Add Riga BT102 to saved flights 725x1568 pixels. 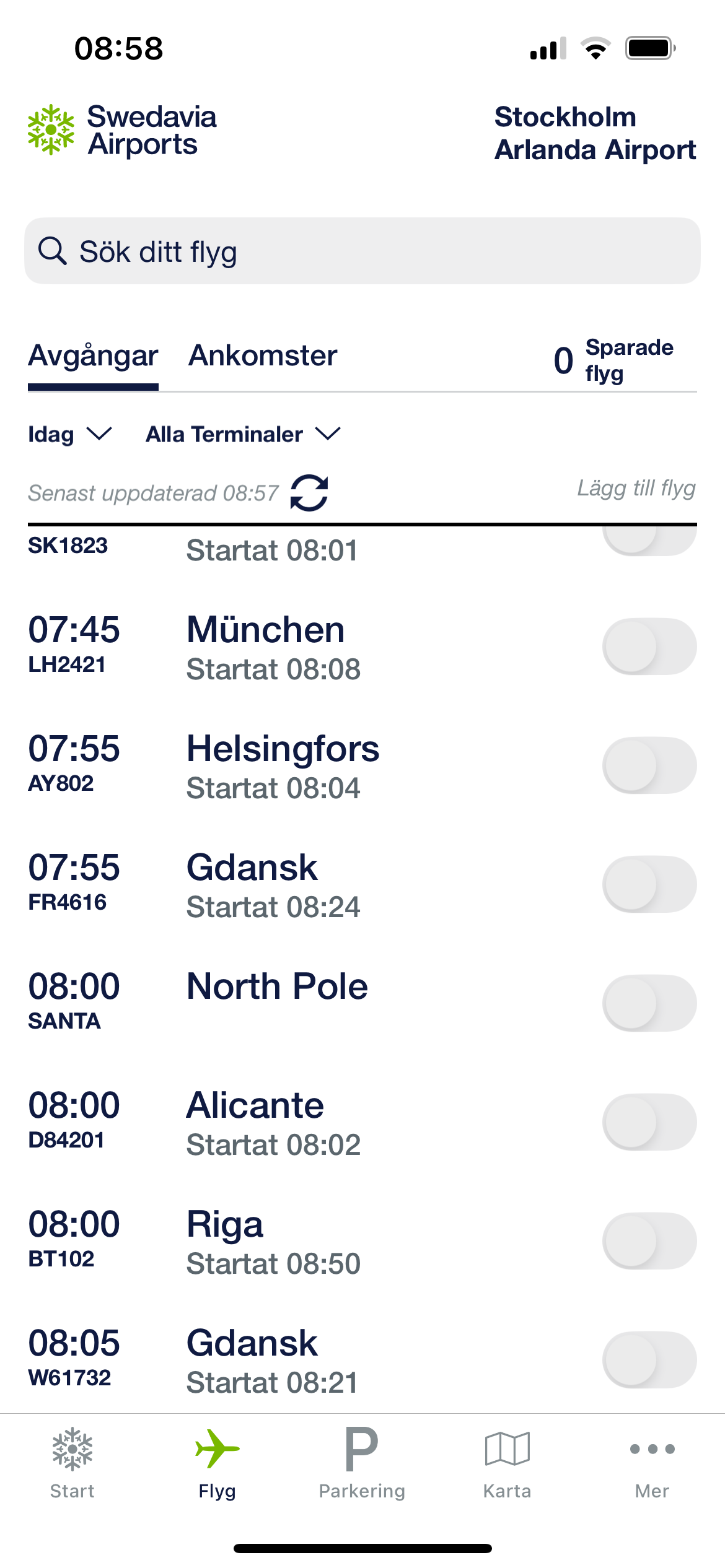[649, 1241]
